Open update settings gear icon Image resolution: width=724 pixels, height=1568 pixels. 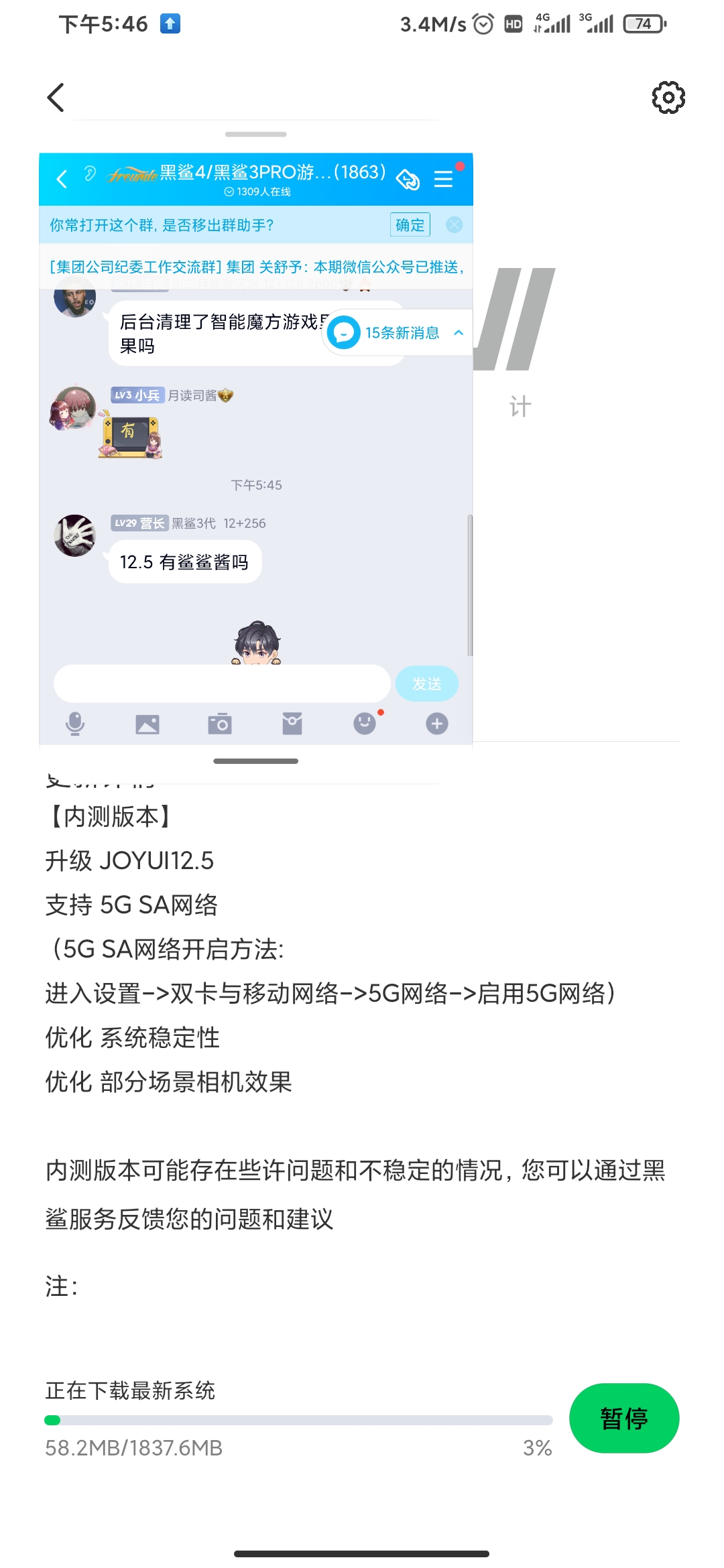[668, 98]
